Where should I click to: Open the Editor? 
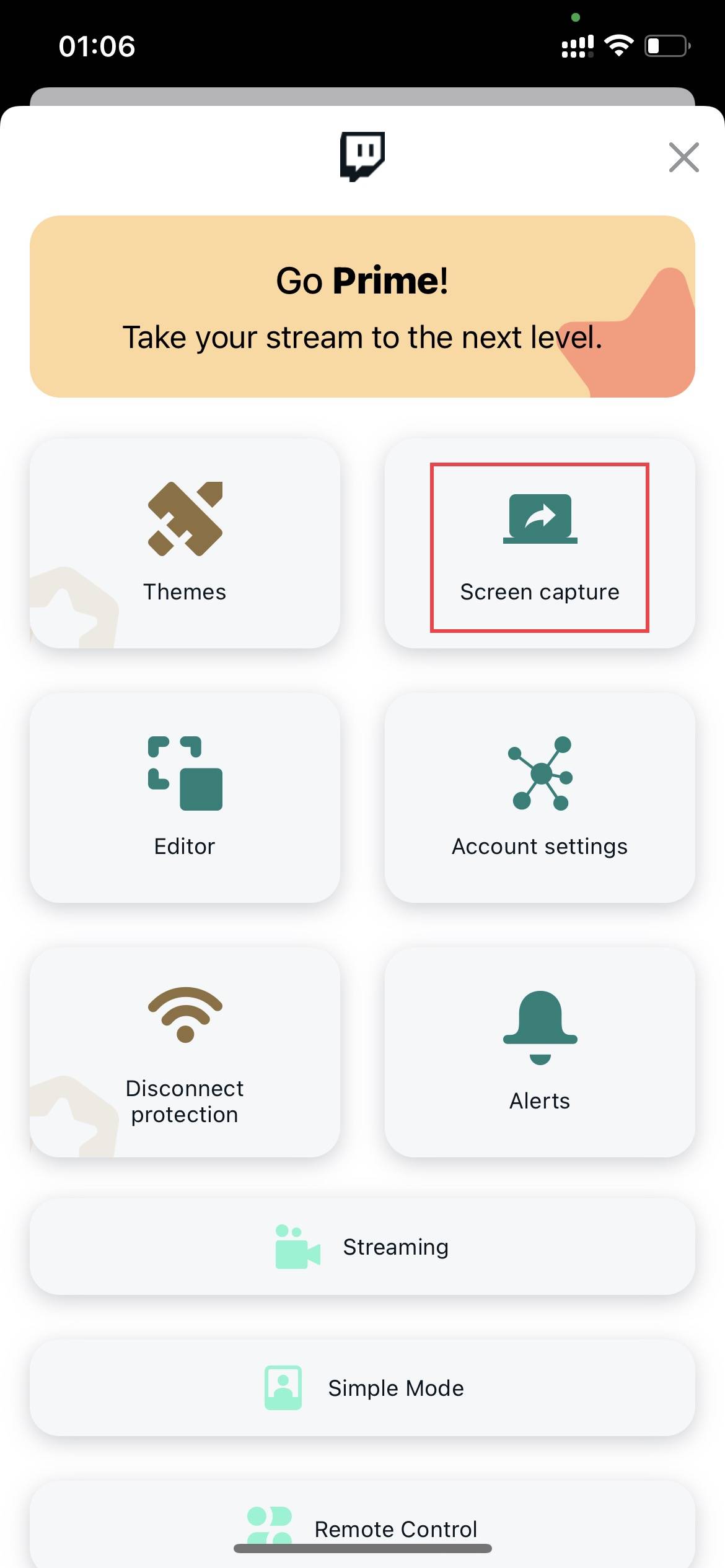pyautogui.click(x=185, y=798)
